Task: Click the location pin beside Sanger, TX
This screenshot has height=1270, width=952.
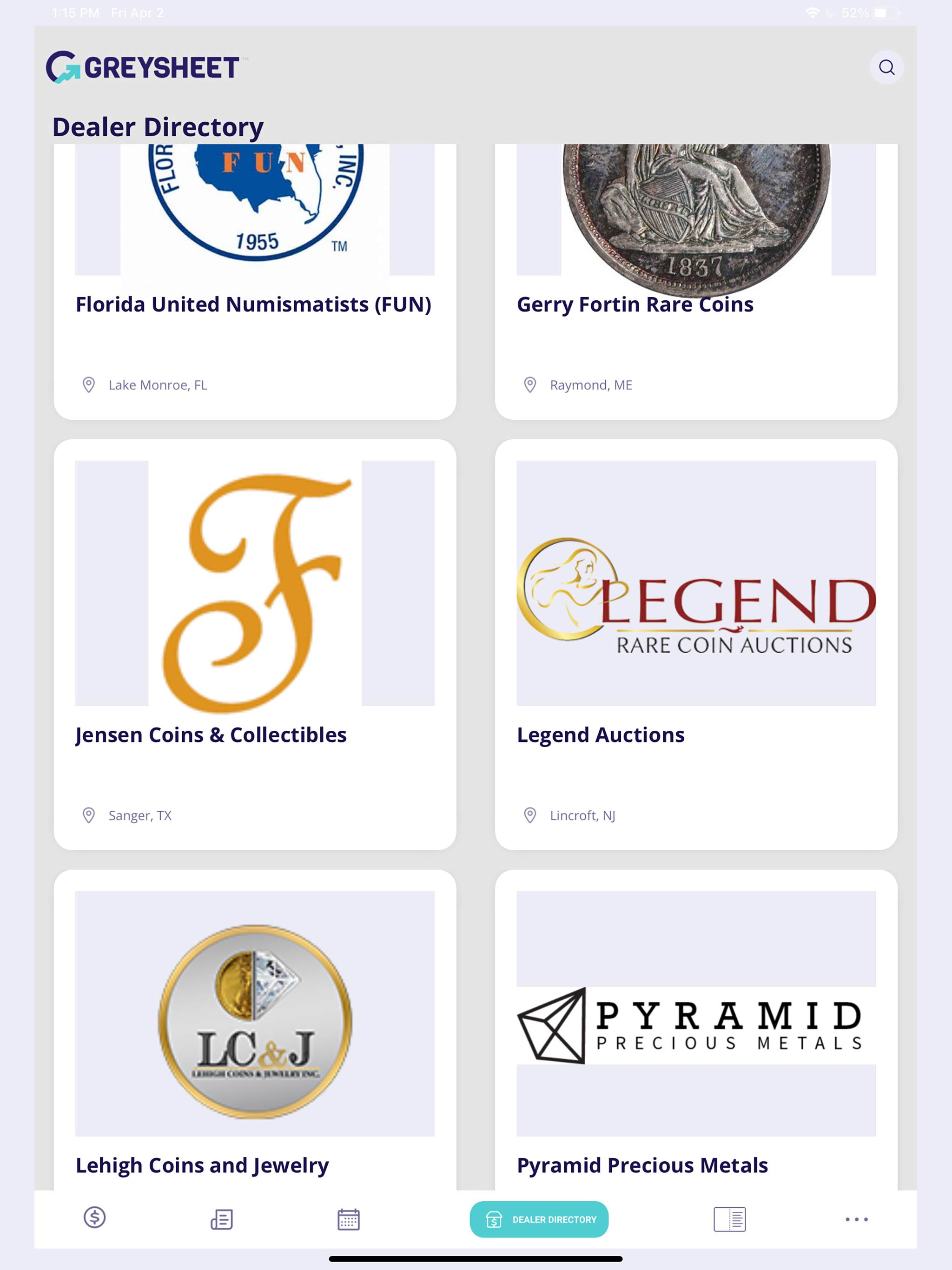Action: coord(89,815)
